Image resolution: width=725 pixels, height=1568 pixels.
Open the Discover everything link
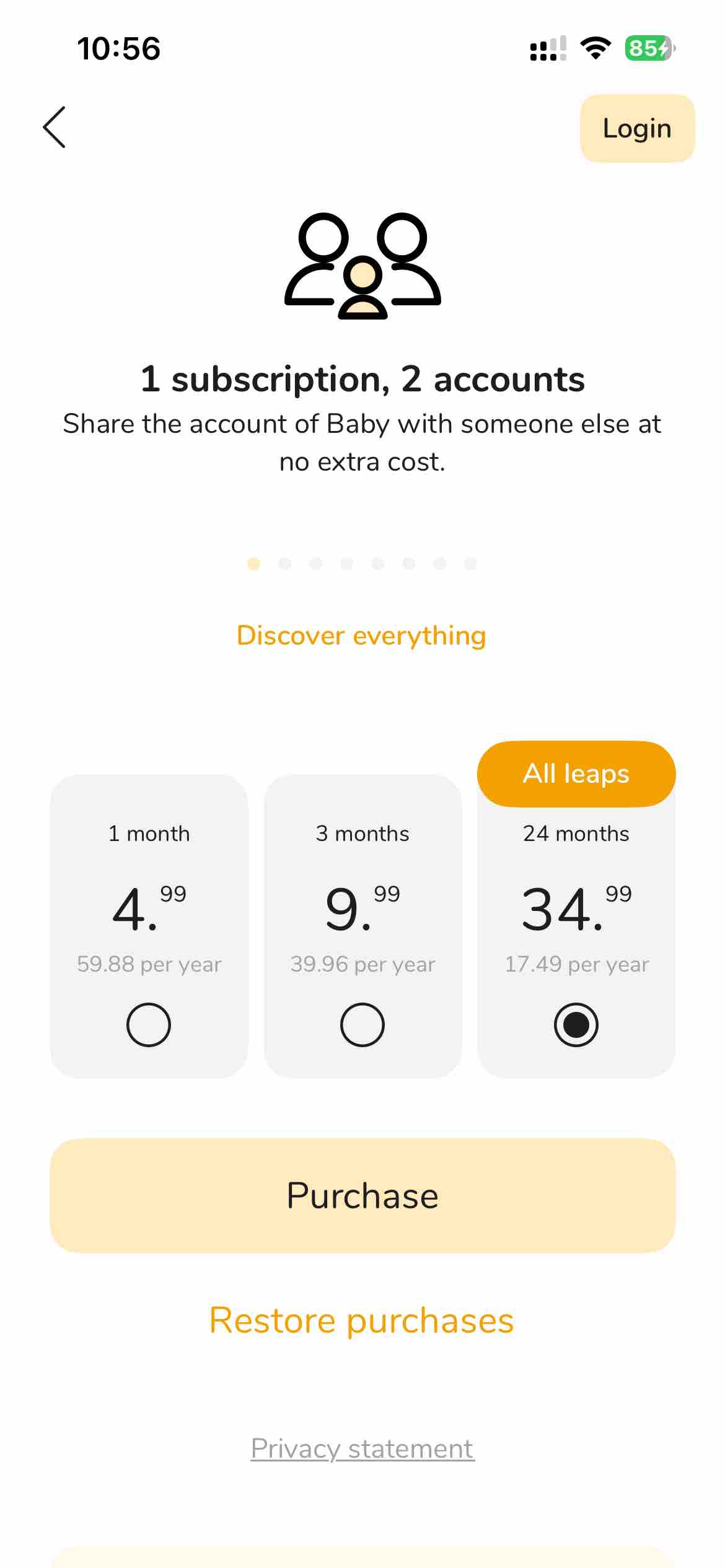pyautogui.click(x=361, y=636)
